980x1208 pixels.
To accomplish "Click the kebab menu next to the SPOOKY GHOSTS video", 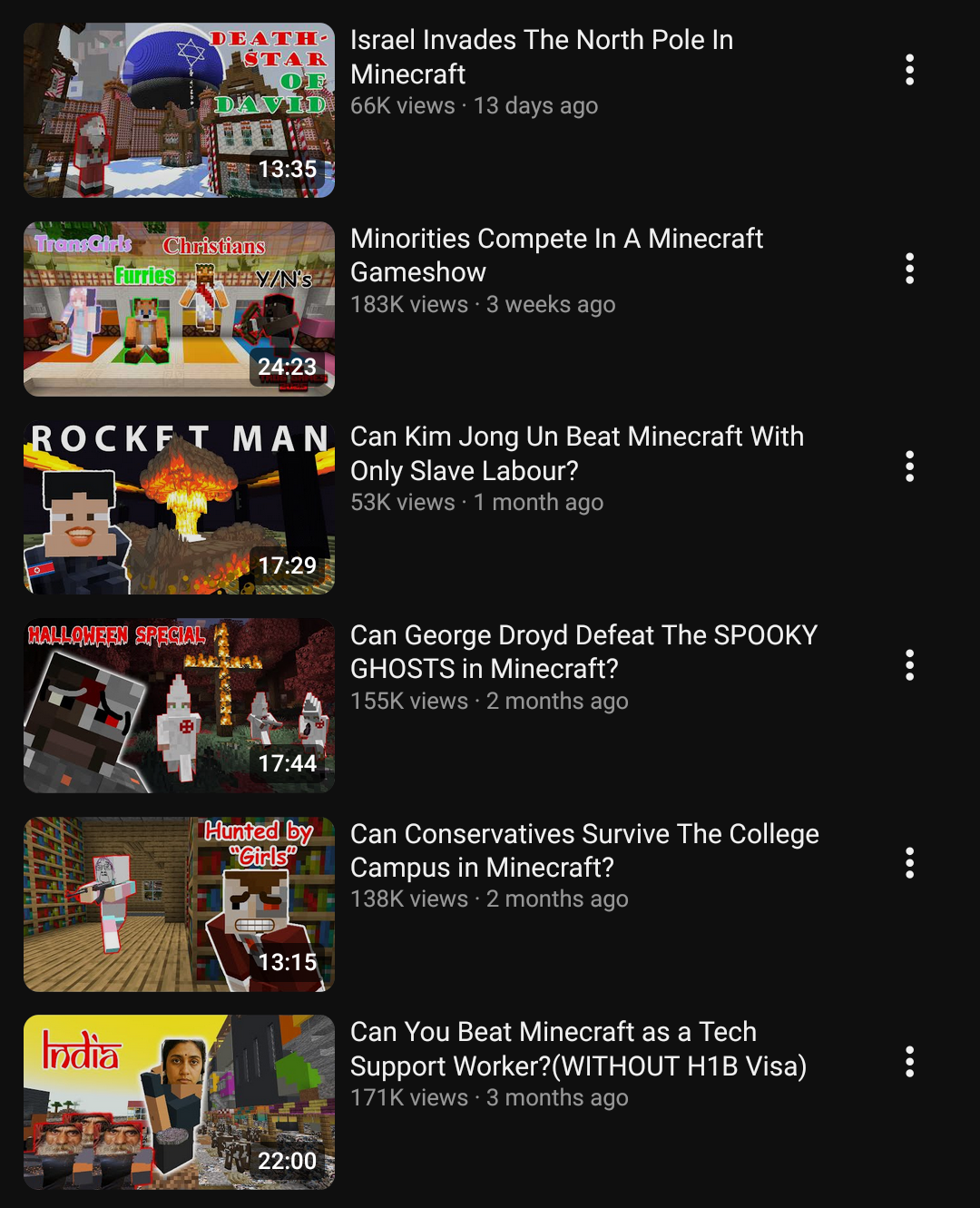I will (x=909, y=664).
